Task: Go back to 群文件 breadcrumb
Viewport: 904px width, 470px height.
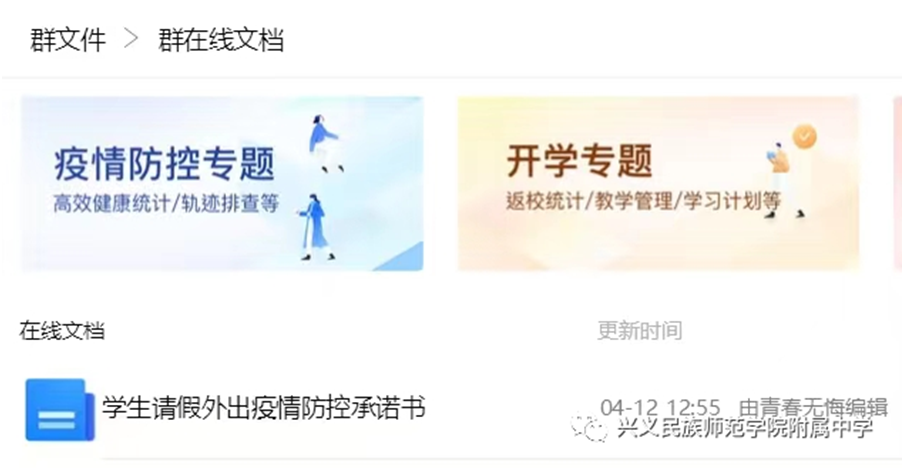Action: (68, 40)
